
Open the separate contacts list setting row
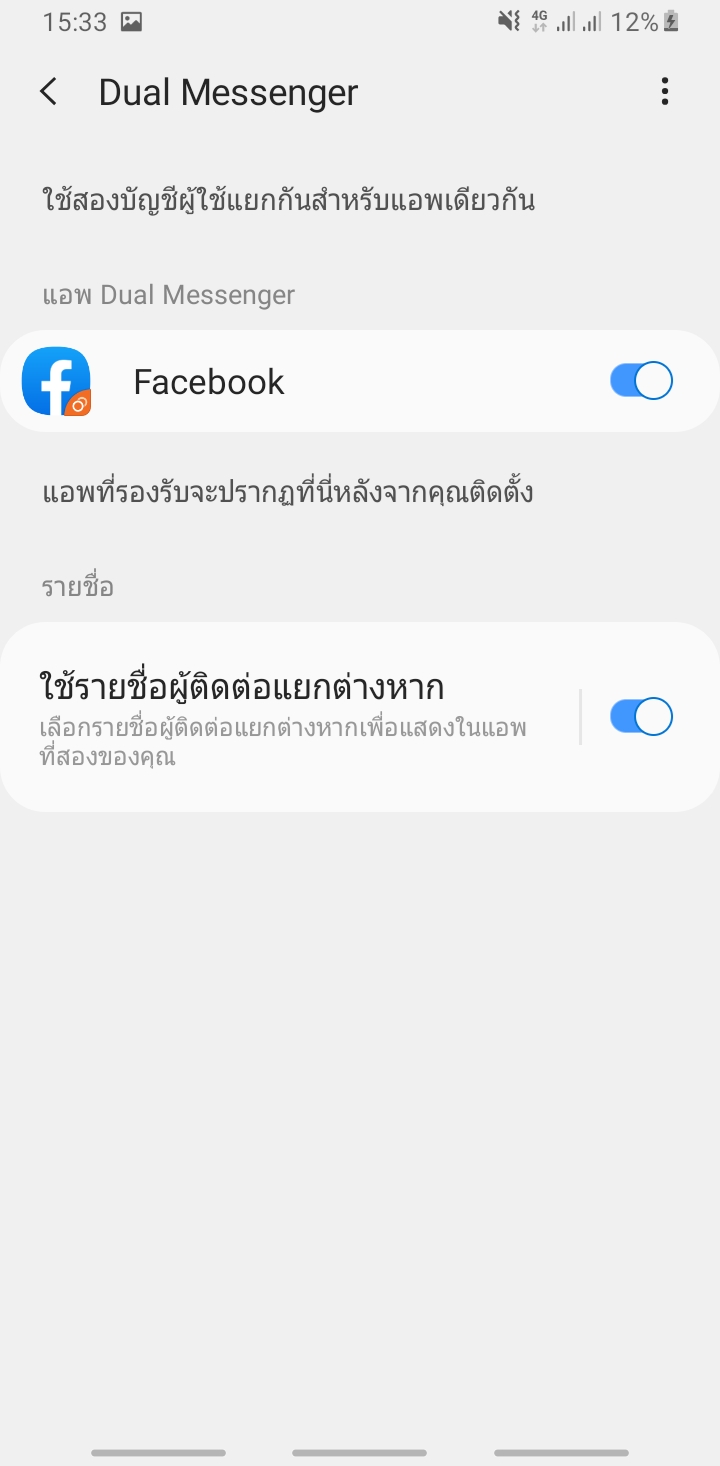pos(290,717)
